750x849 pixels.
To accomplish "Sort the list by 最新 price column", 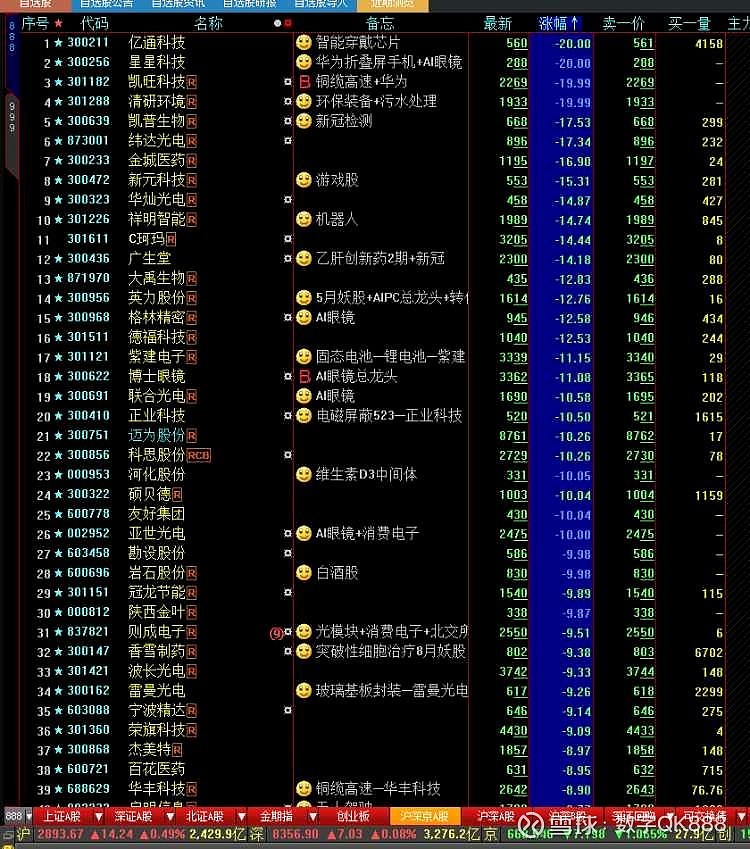I will coord(497,22).
